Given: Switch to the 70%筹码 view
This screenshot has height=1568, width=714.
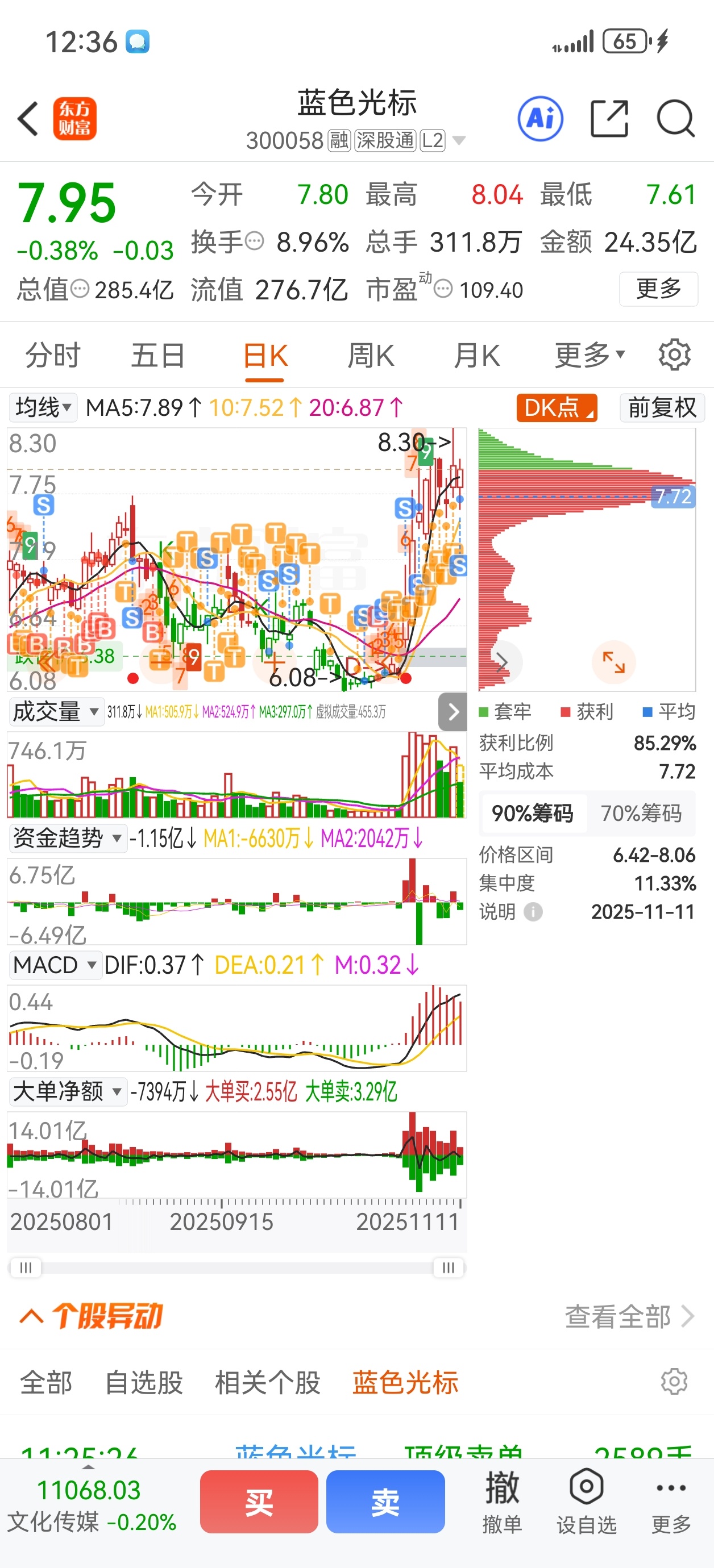Looking at the screenshot, I should coord(641,813).
